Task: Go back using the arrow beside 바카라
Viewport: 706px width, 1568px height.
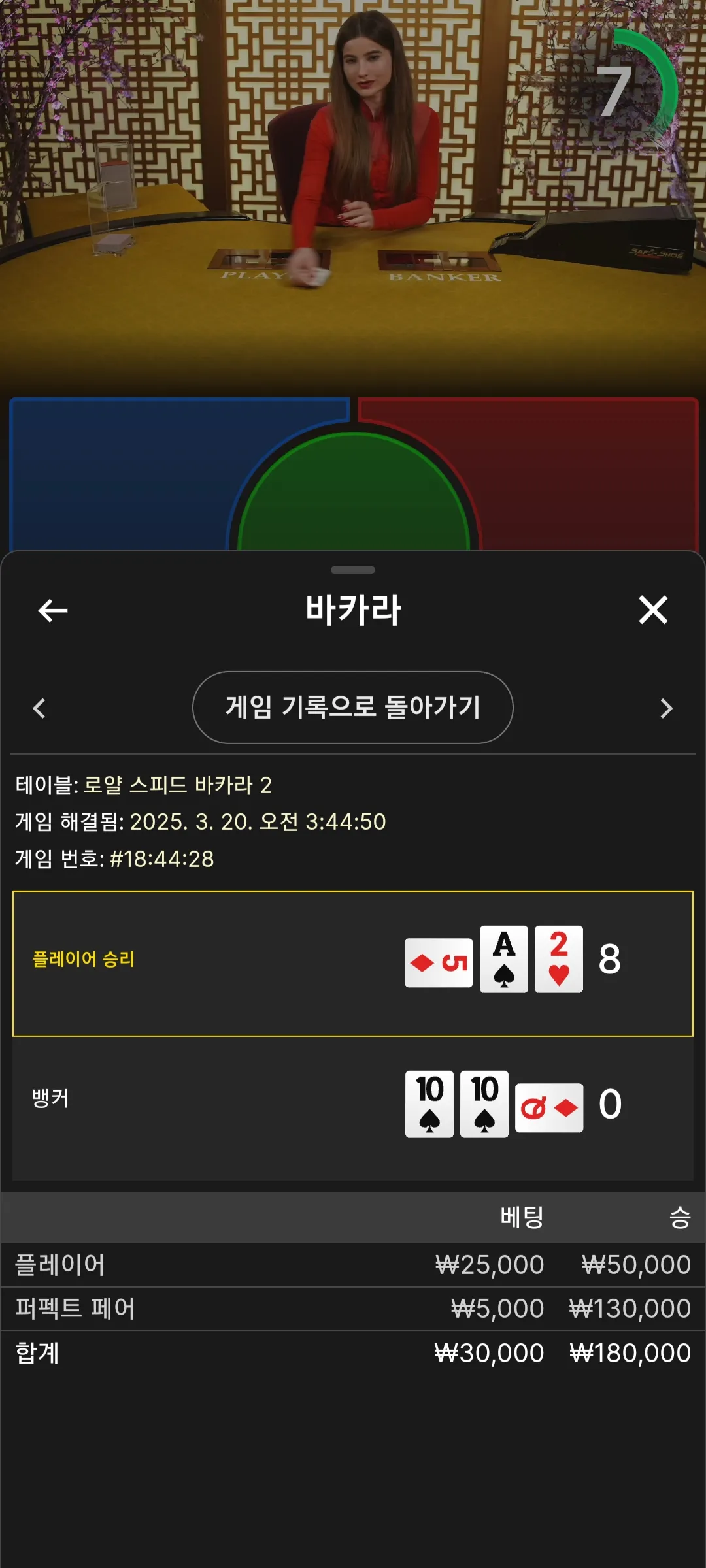Action: 53,611
